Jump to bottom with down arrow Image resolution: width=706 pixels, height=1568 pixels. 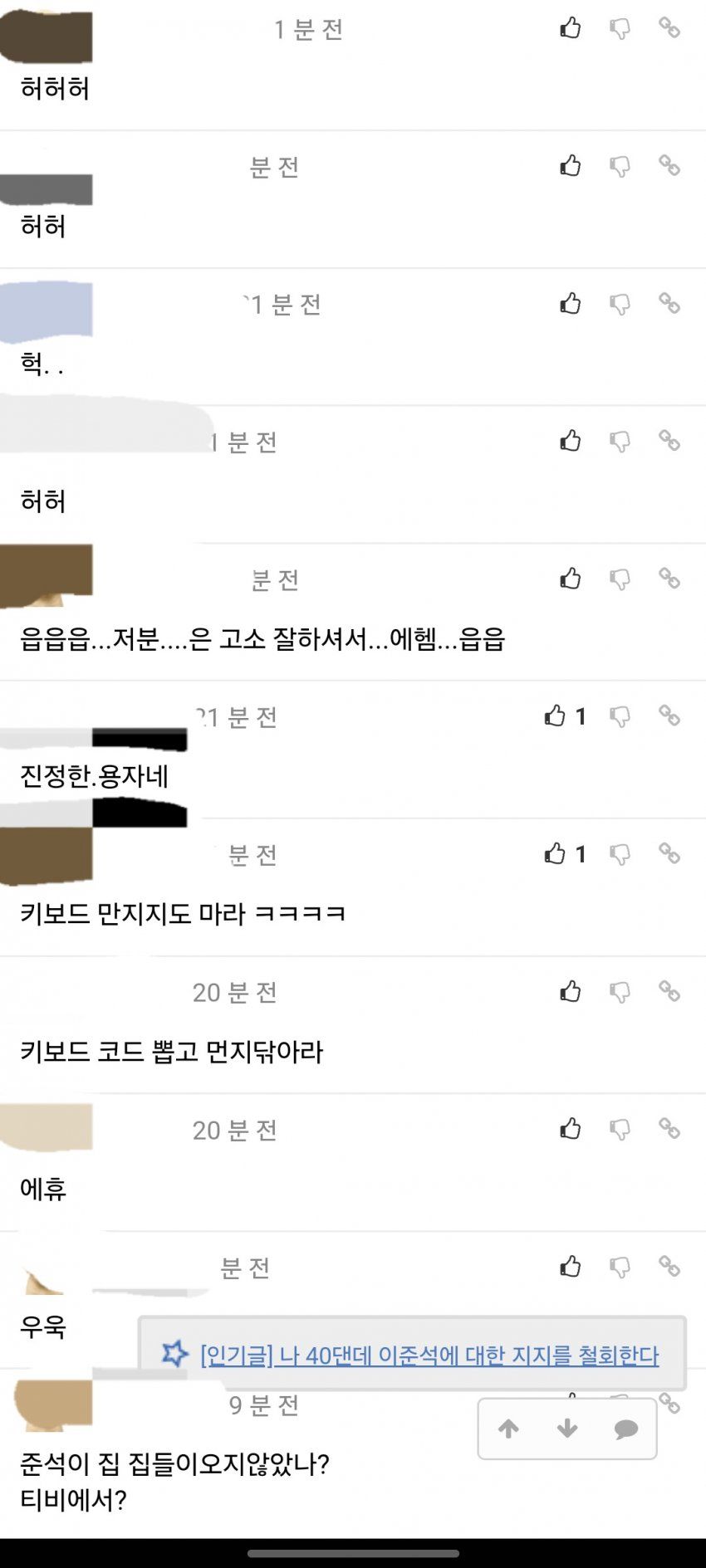pyautogui.click(x=567, y=1429)
